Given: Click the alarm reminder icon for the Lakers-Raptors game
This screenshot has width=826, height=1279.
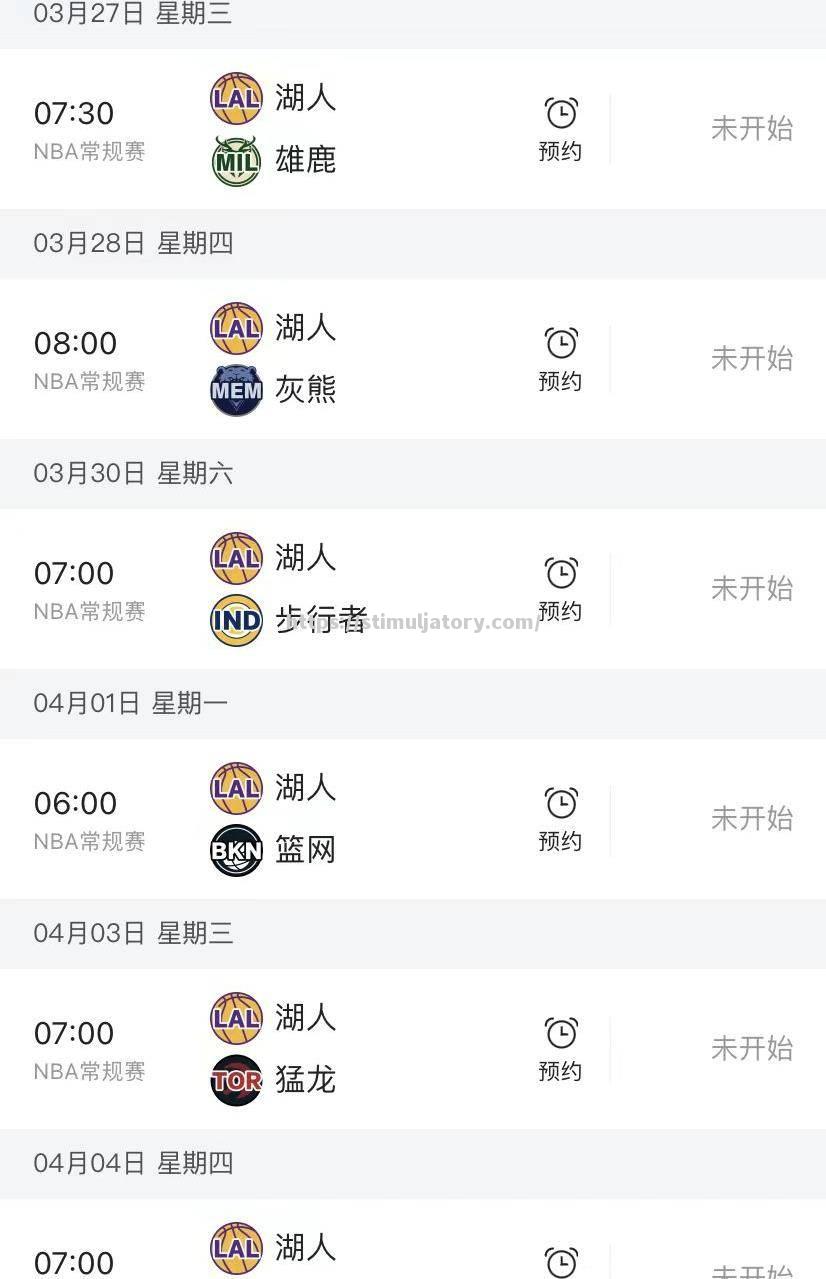Looking at the screenshot, I should pos(561,1031).
